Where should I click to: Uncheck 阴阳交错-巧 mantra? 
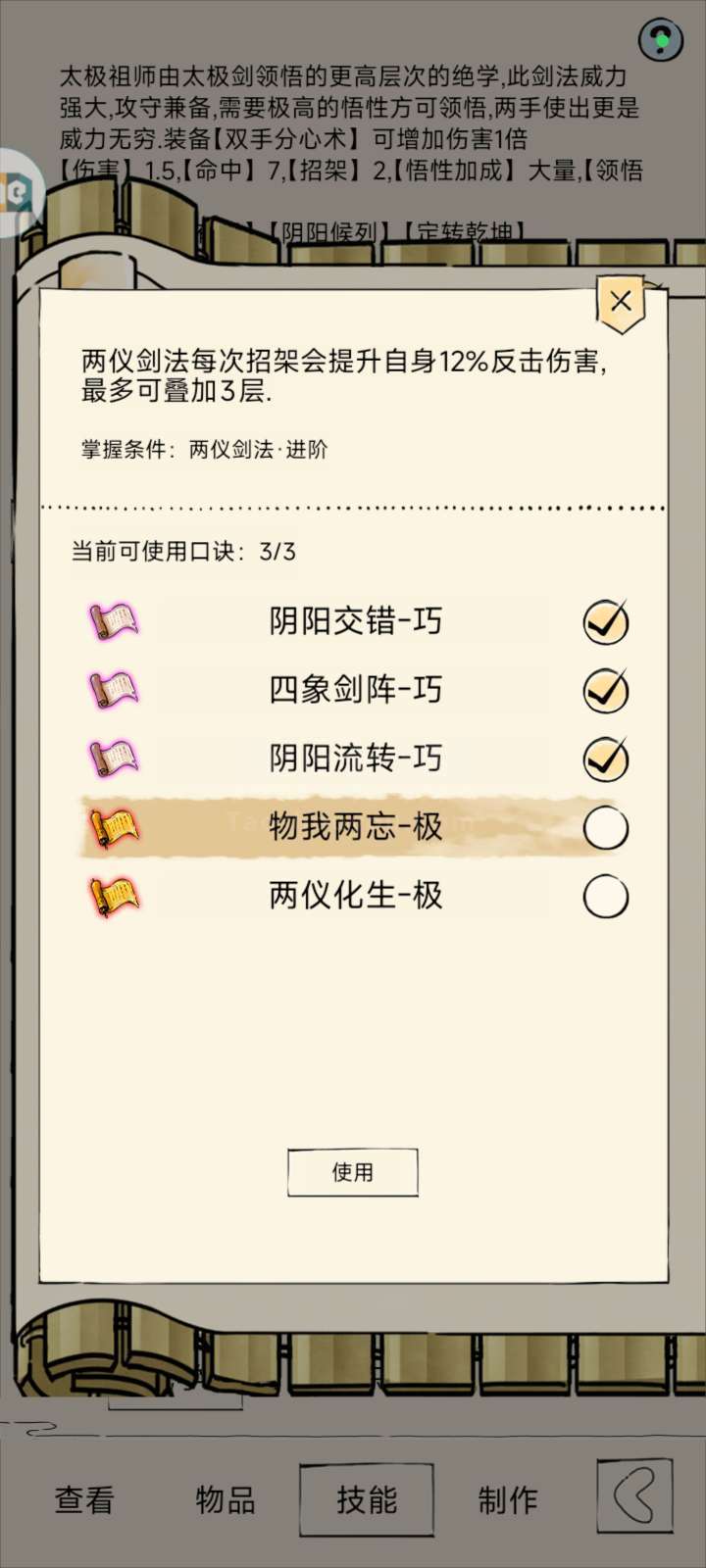(x=606, y=621)
